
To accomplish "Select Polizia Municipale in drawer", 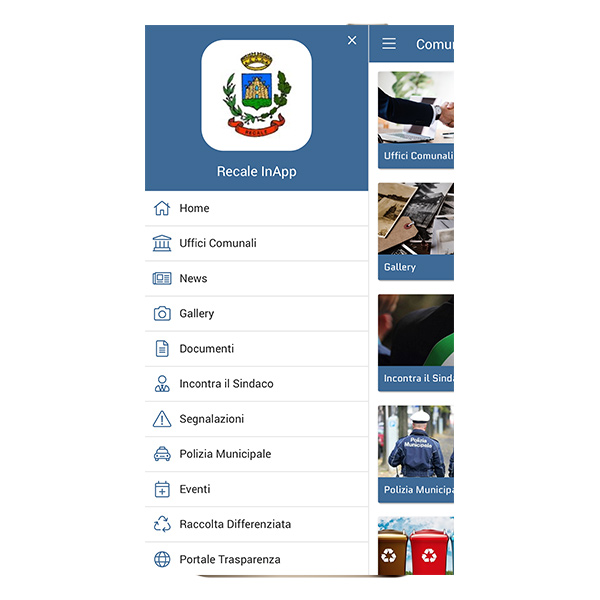I will [x=225, y=454].
